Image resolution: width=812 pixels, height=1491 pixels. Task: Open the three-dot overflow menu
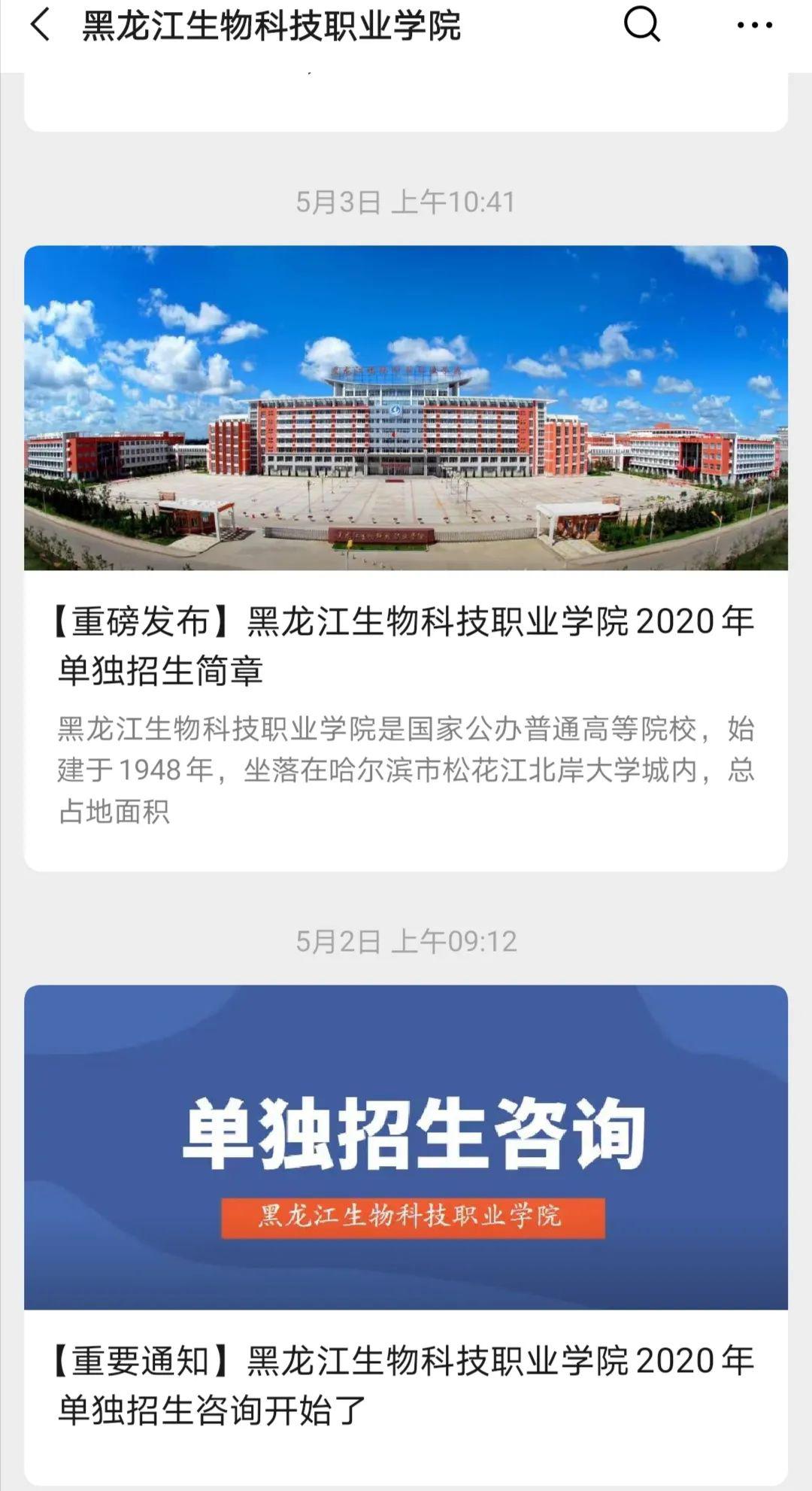754,26
